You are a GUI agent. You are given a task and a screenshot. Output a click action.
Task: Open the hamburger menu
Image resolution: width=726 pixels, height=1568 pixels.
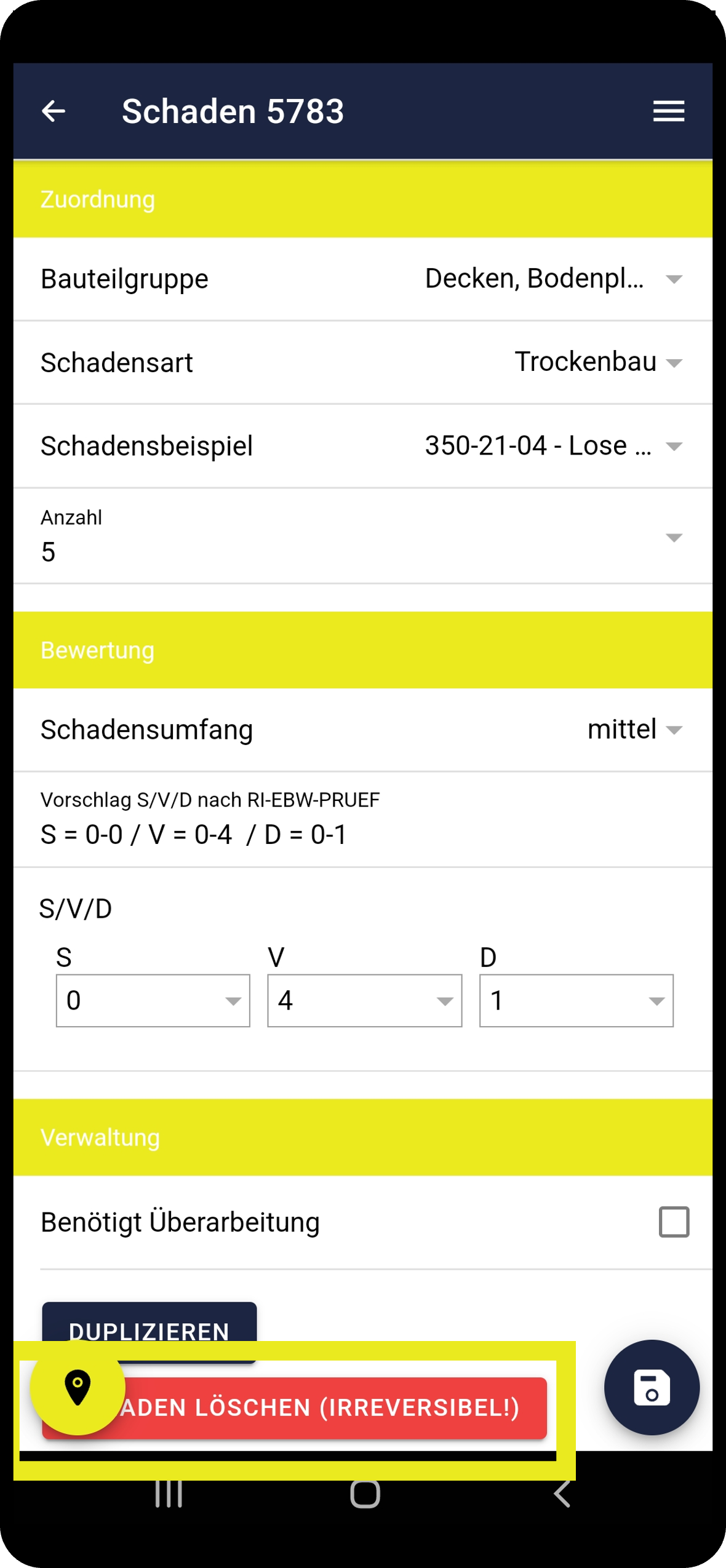coord(668,111)
